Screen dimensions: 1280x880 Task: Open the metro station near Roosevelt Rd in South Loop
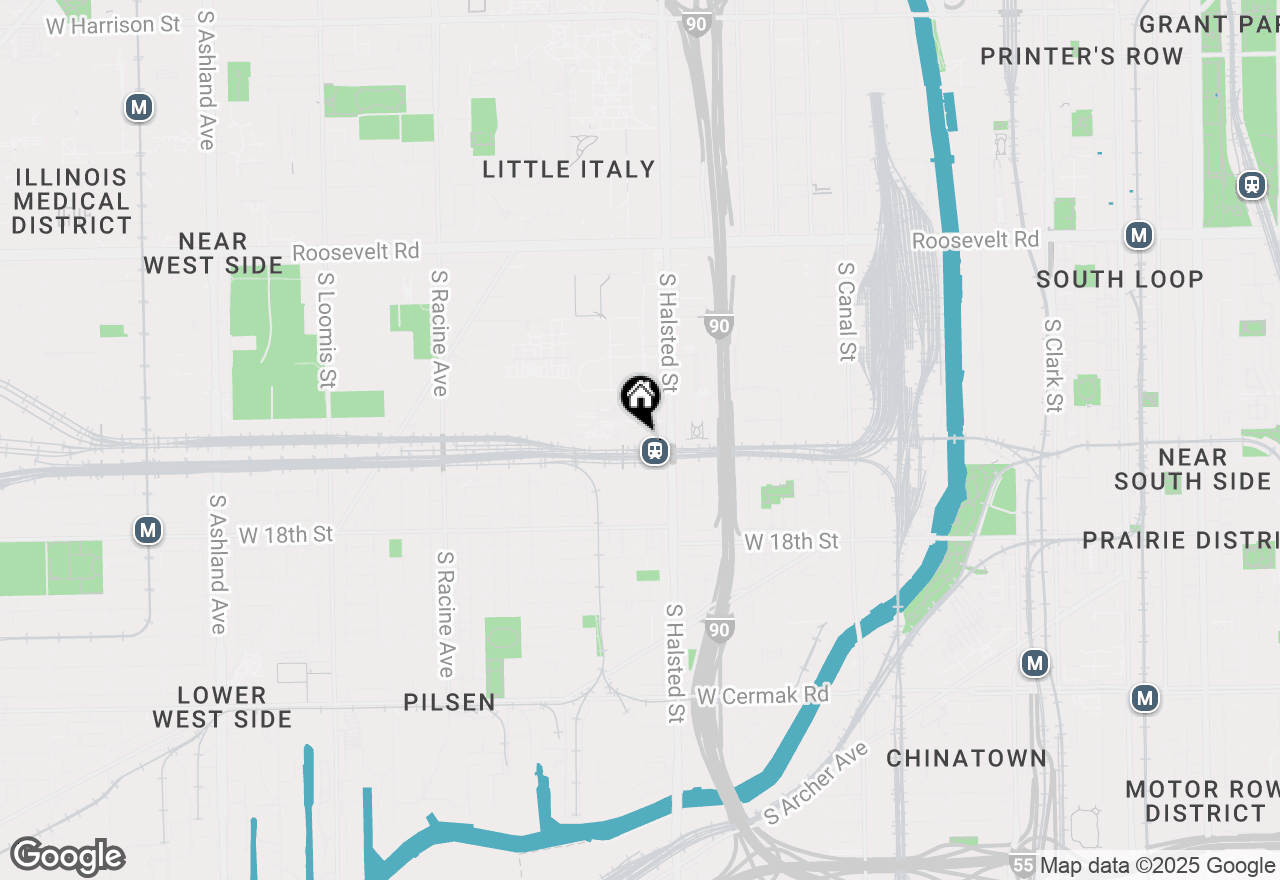click(x=1138, y=236)
